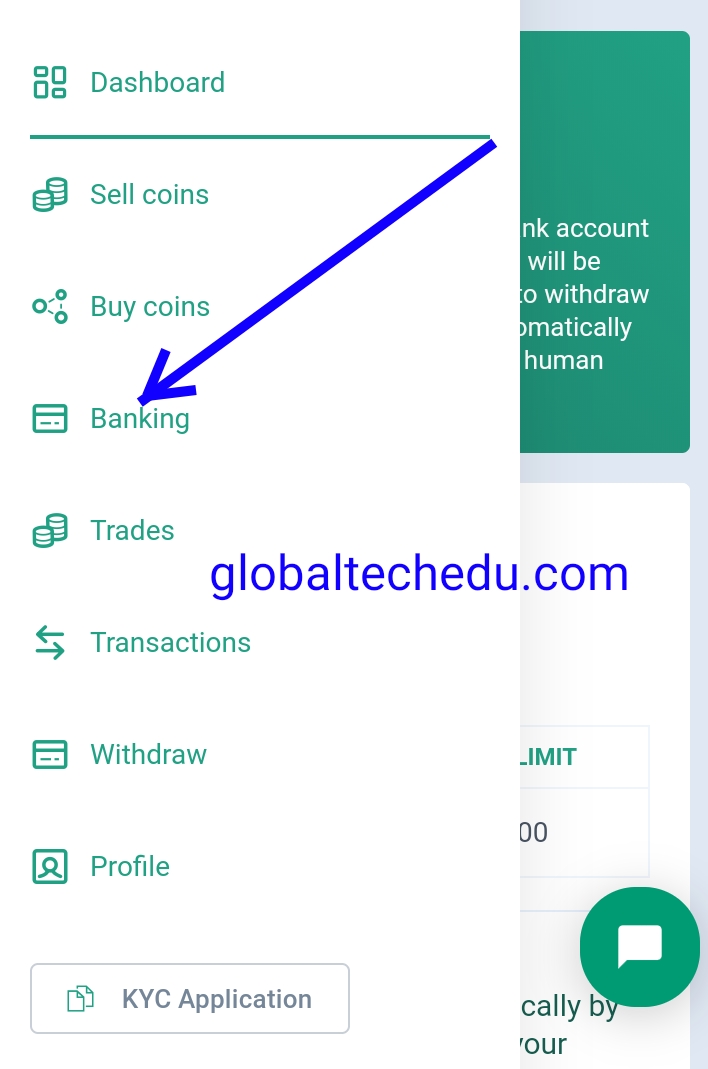Open the live chat bubble

coord(640,946)
